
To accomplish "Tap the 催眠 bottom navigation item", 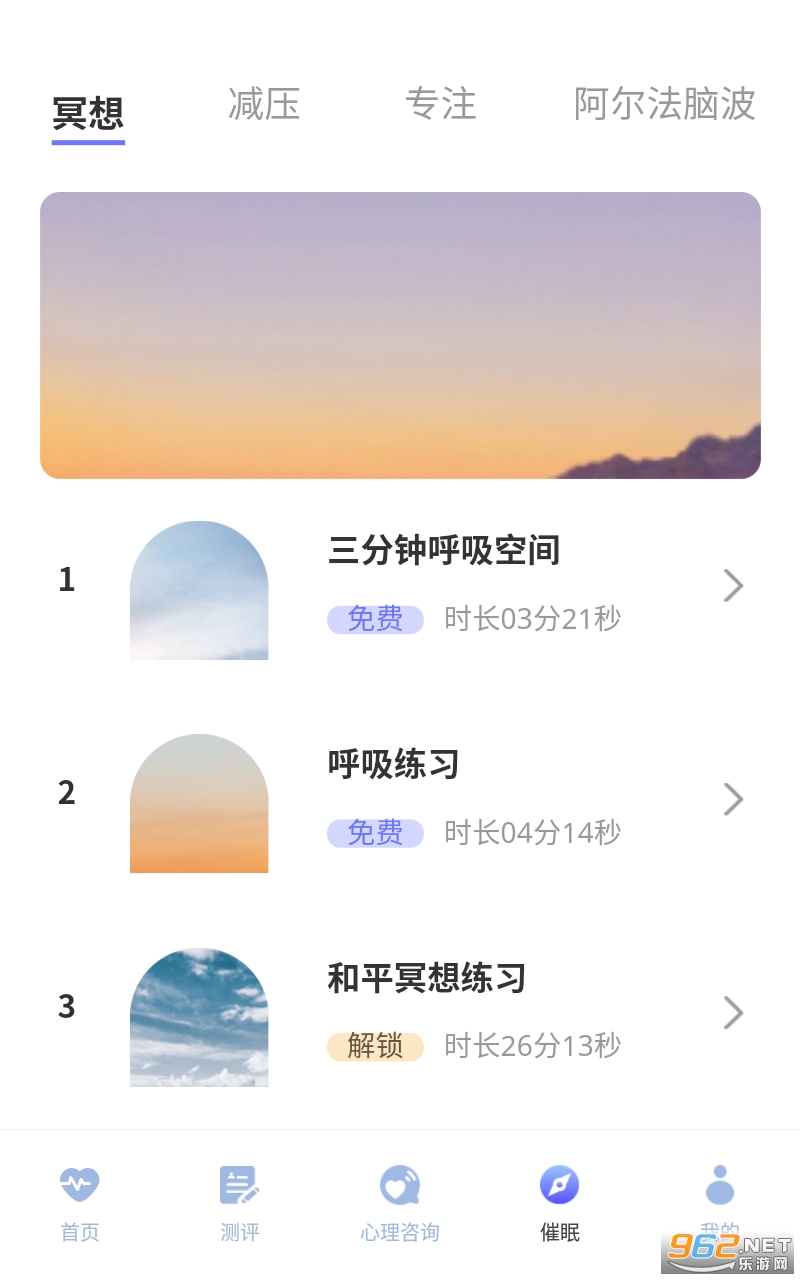I will [560, 1203].
